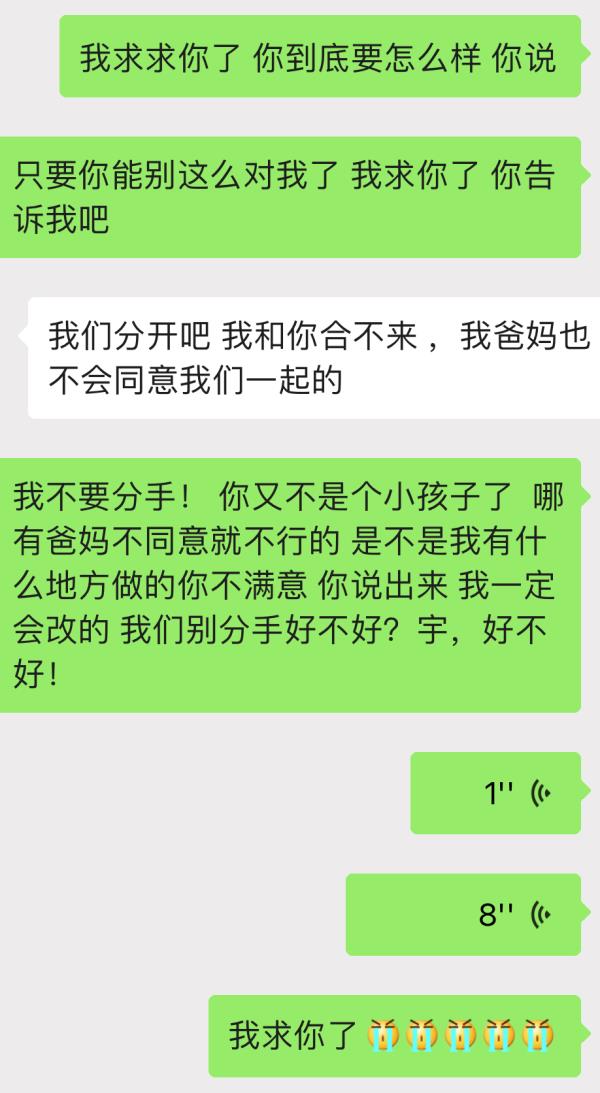
Task: Play the 1-second voice message
Action: click(x=496, y=793)
